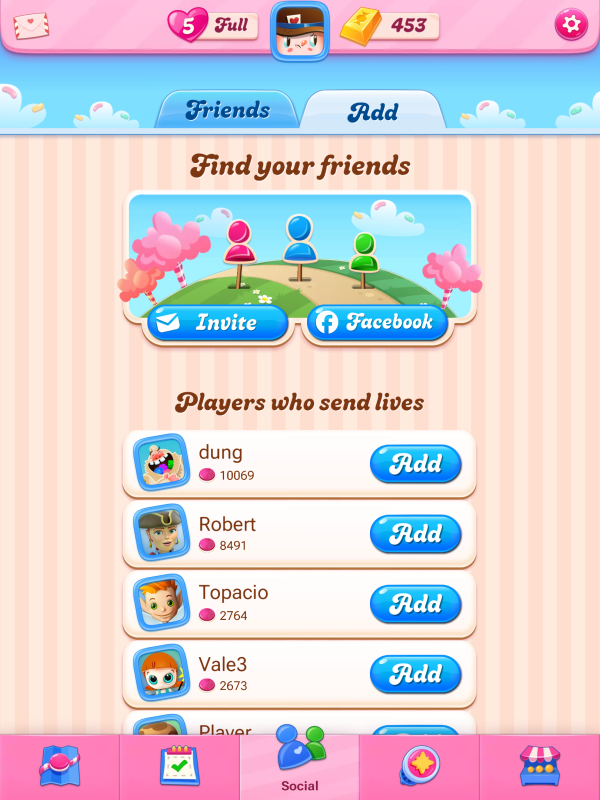This screenshot has width=600, height=800.
Task: Open the calendar checklist tab
Action: click(x=180, y=767)
